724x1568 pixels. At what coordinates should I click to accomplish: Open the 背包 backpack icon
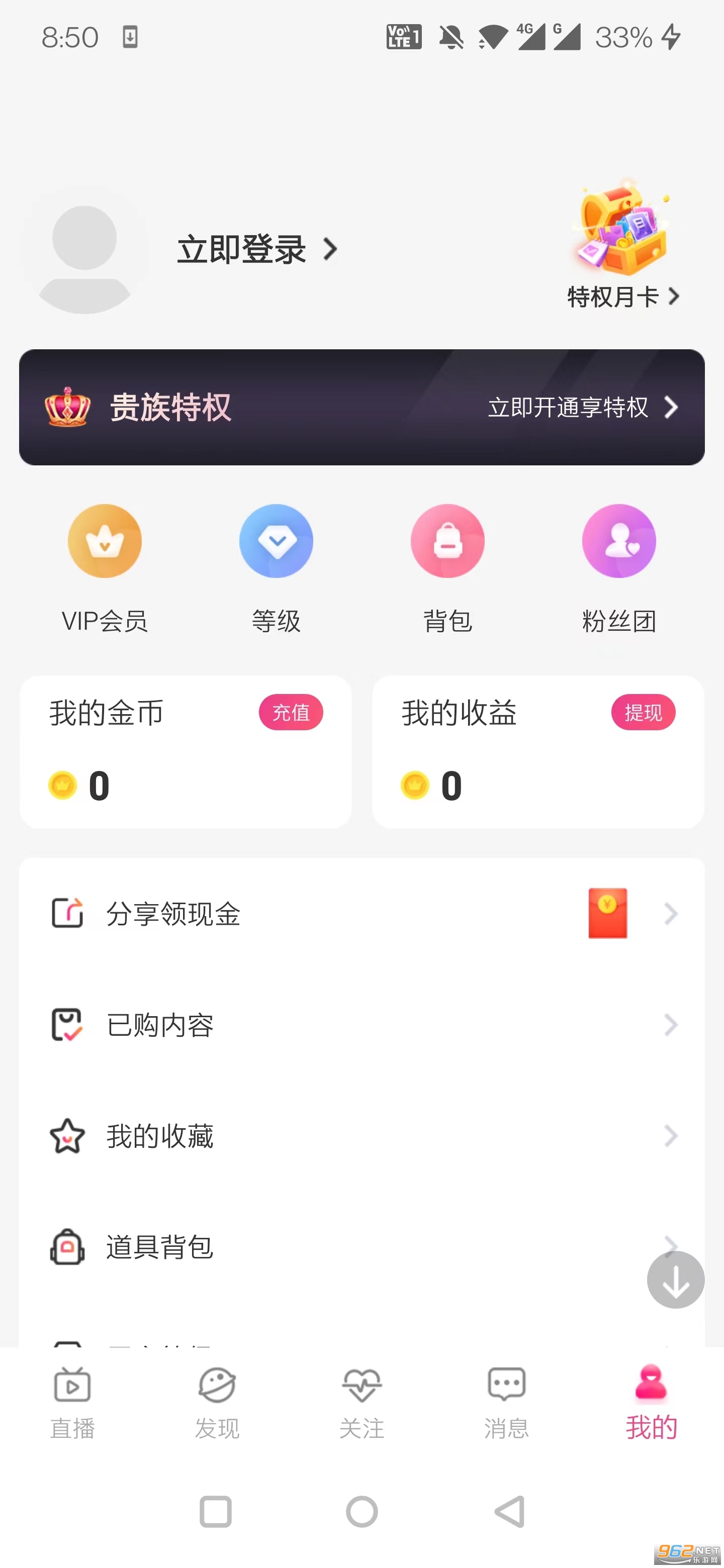[x=447, y=541]
